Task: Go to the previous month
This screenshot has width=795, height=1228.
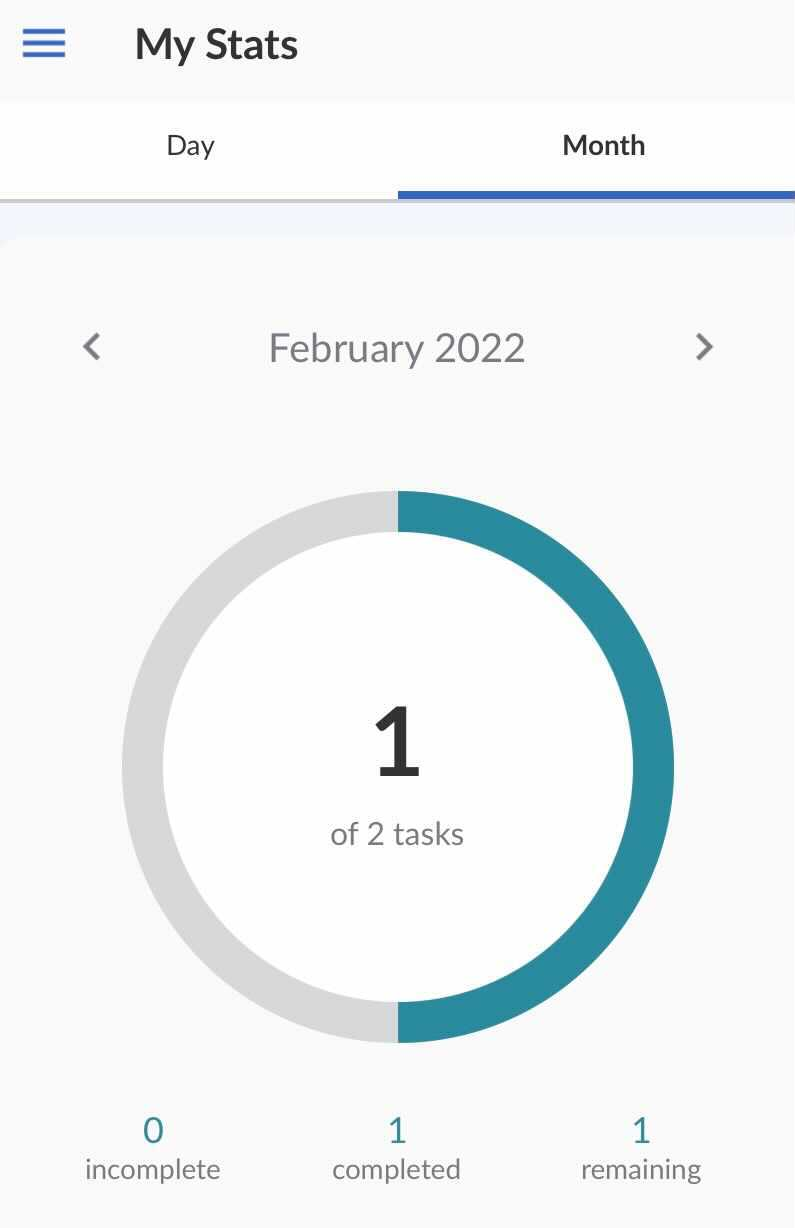Action: tap(92, 347)
